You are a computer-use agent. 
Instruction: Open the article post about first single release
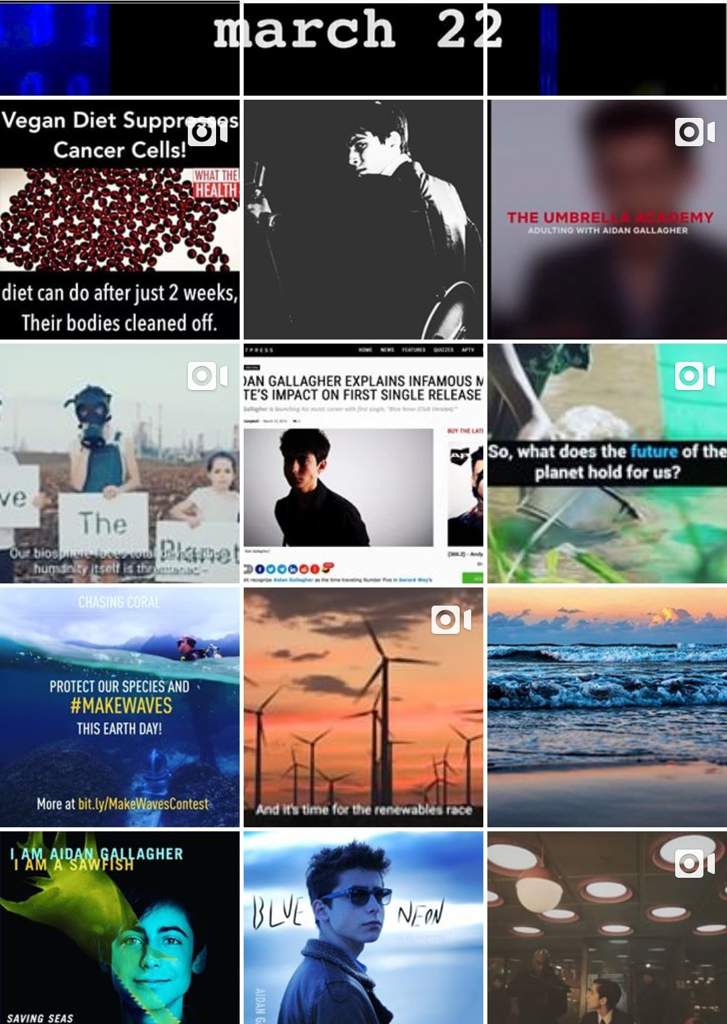(x=363, y=463)
